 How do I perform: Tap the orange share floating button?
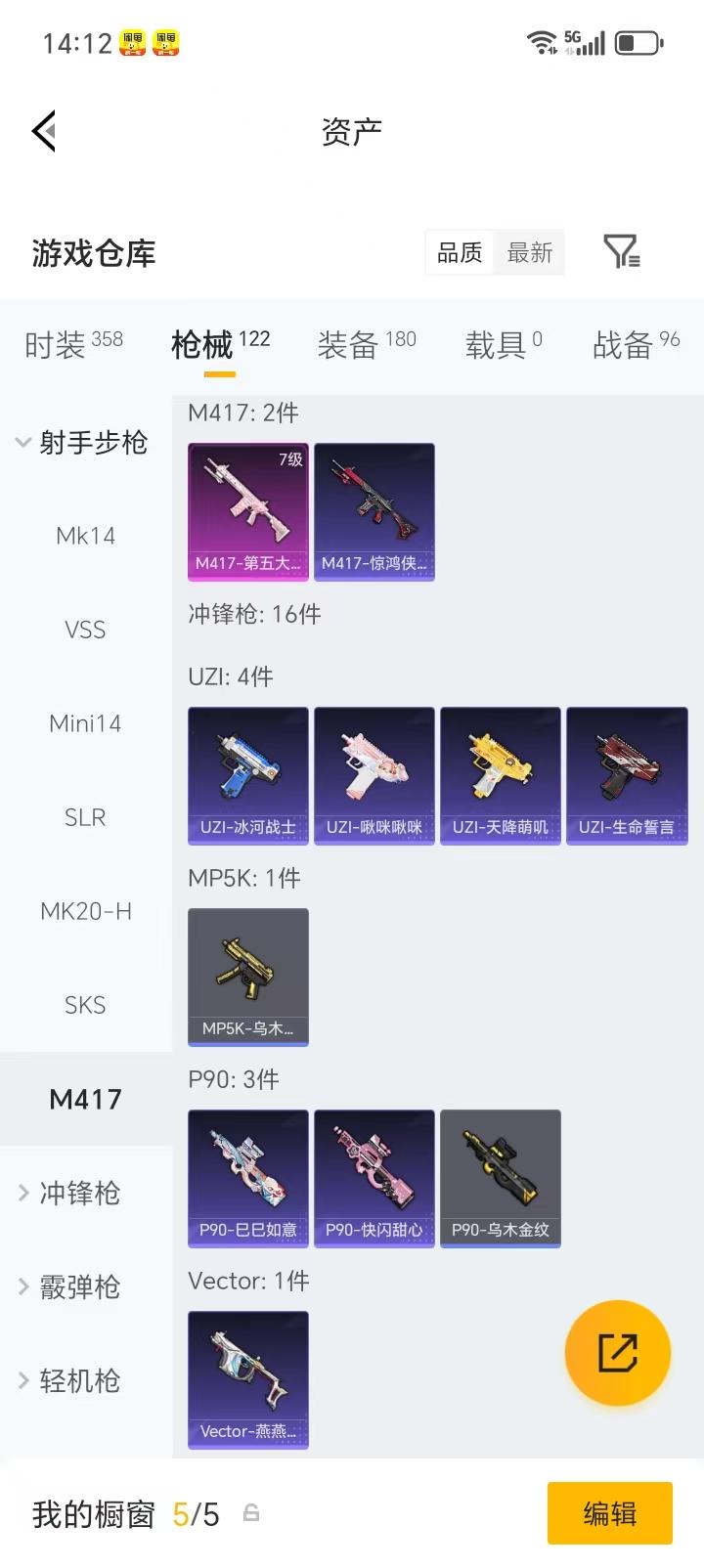click(x=618, y=1353)
